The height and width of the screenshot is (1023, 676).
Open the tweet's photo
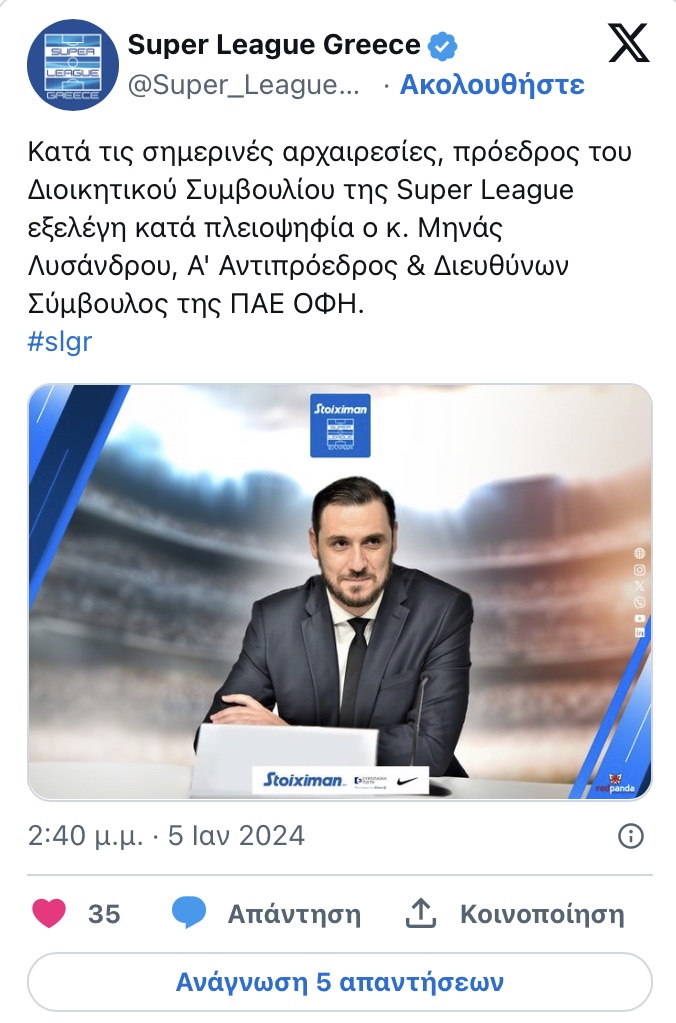(339, 592)
